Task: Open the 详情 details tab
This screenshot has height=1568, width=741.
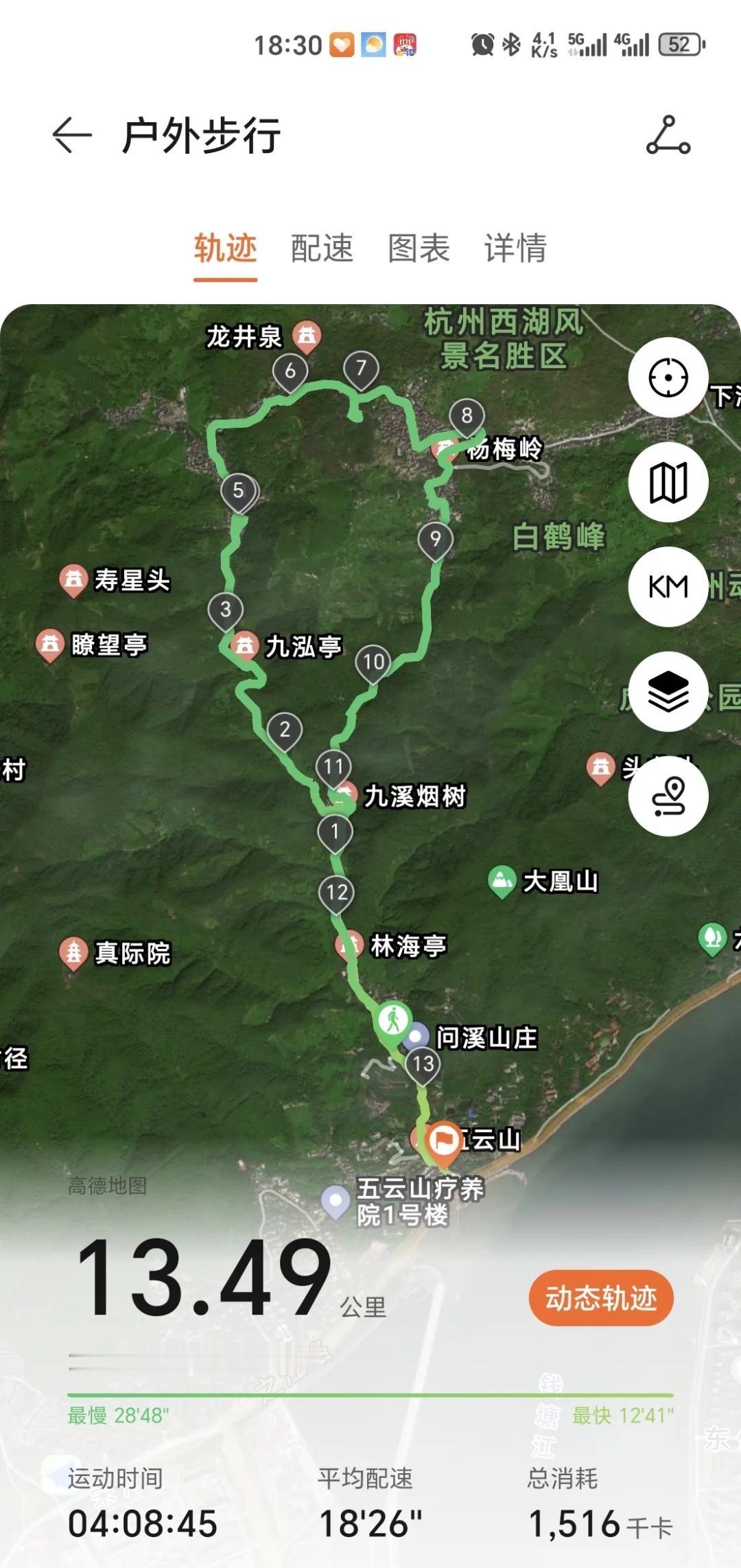Action: [x=515, y=250]
